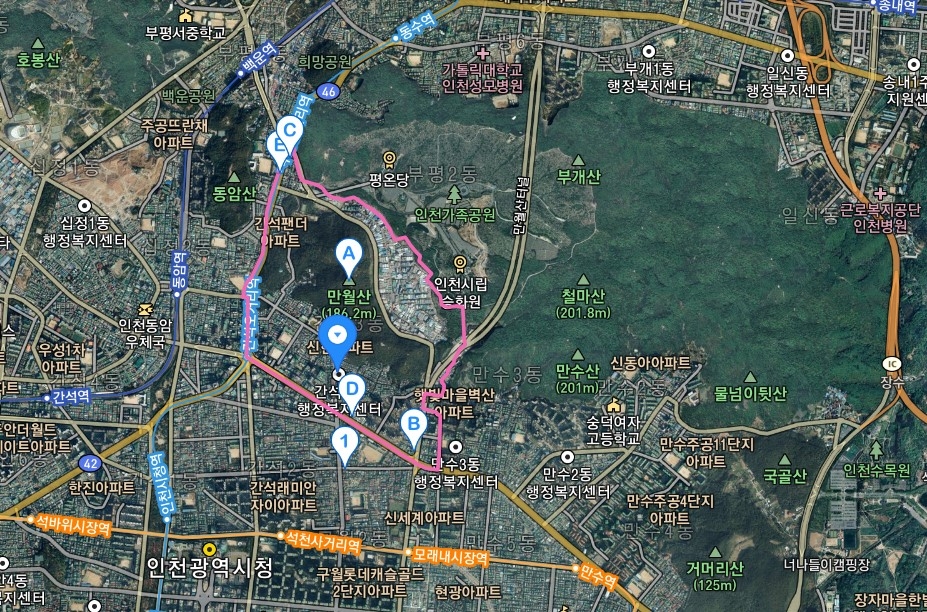Select map marker B on the route

click(411, 425)
